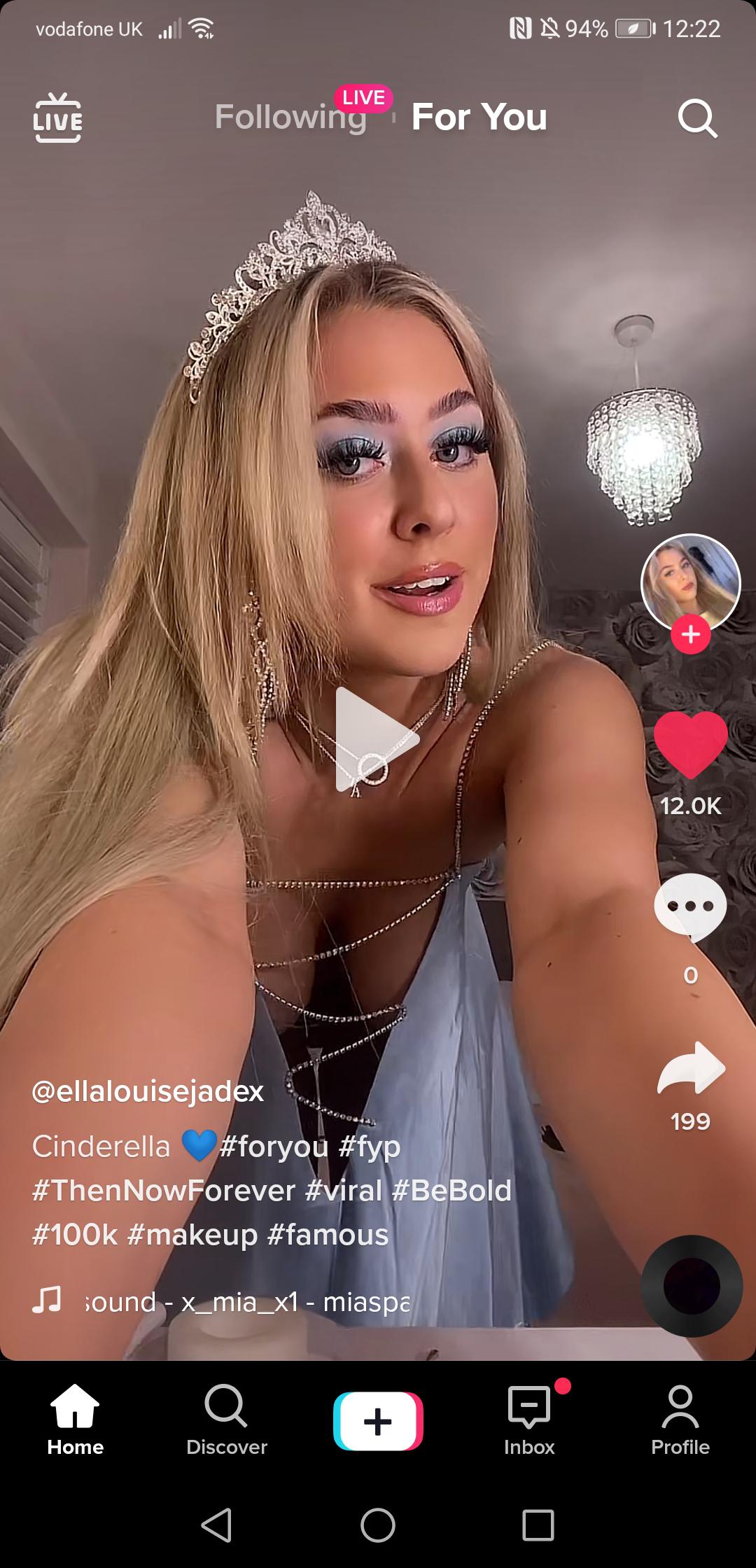756x1568 pixels.
Task: Select the For You tab
Action: click(479, 117)
